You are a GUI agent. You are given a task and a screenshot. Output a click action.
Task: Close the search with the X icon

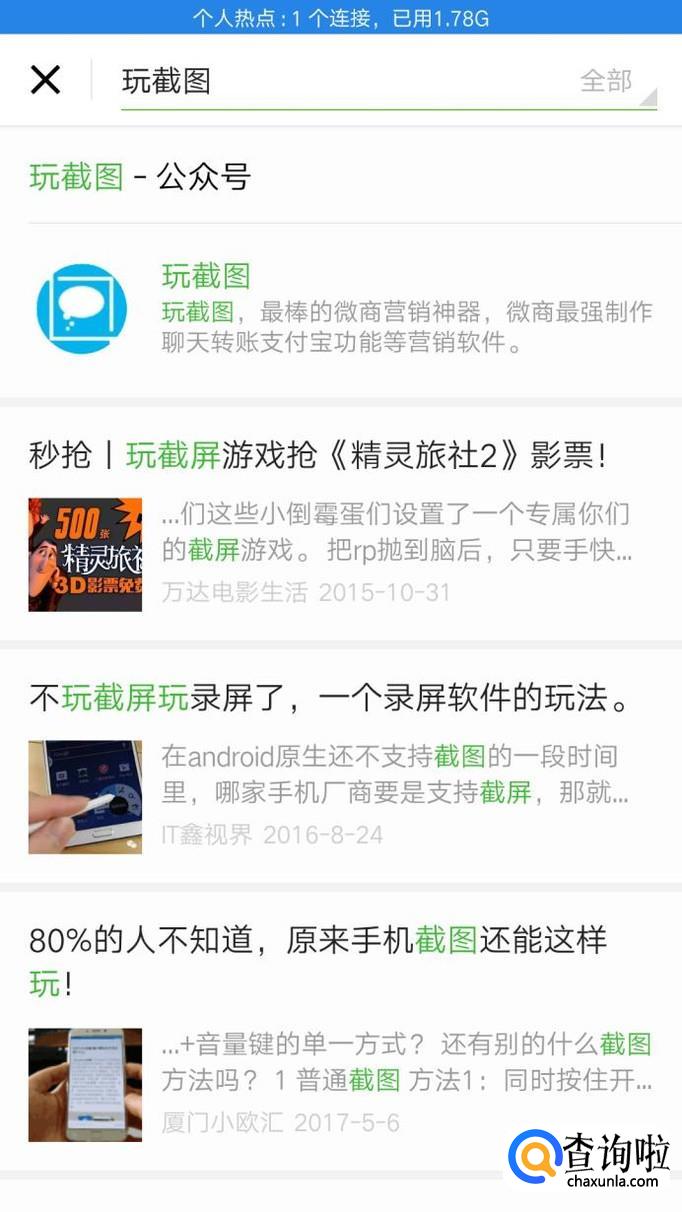[x=46, y=80]
